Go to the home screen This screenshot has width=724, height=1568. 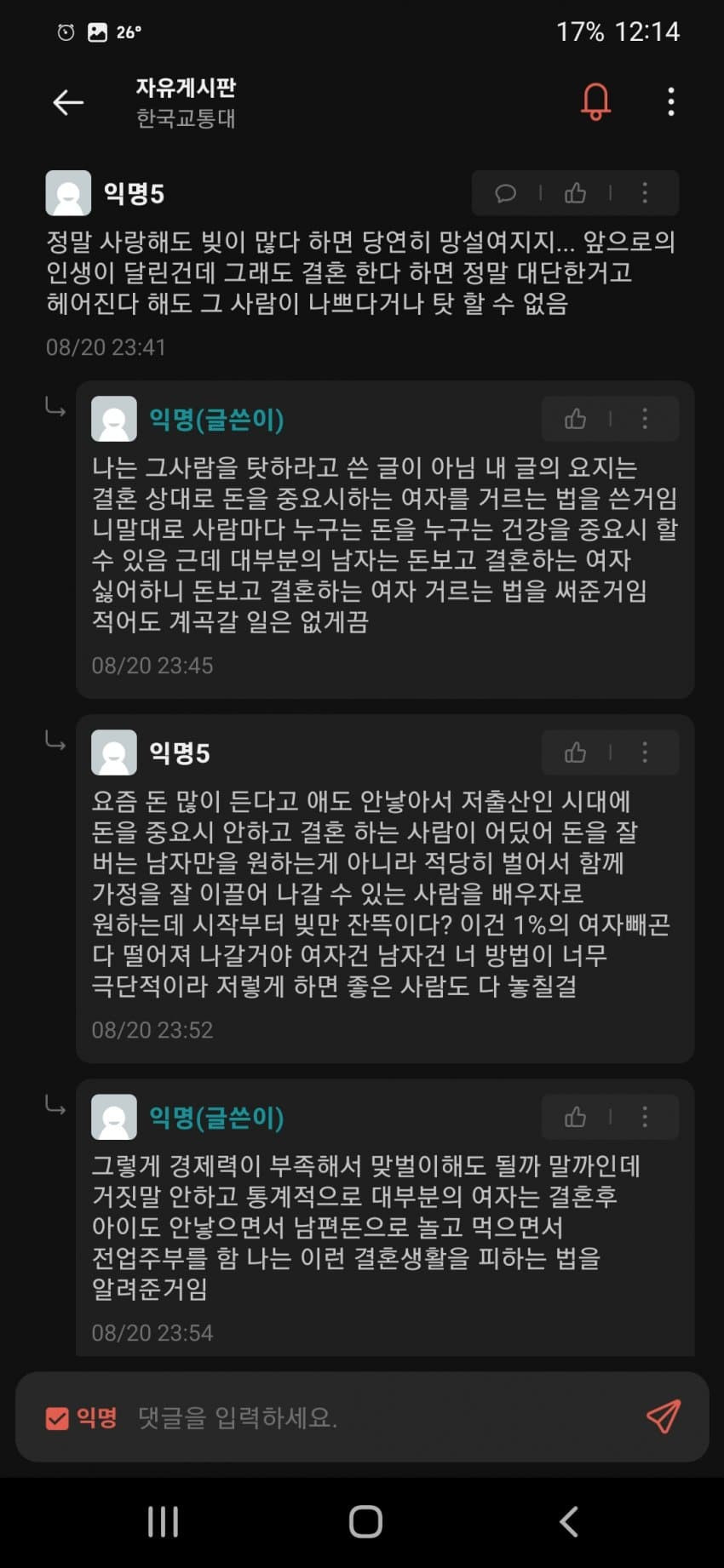point(365,1521)
